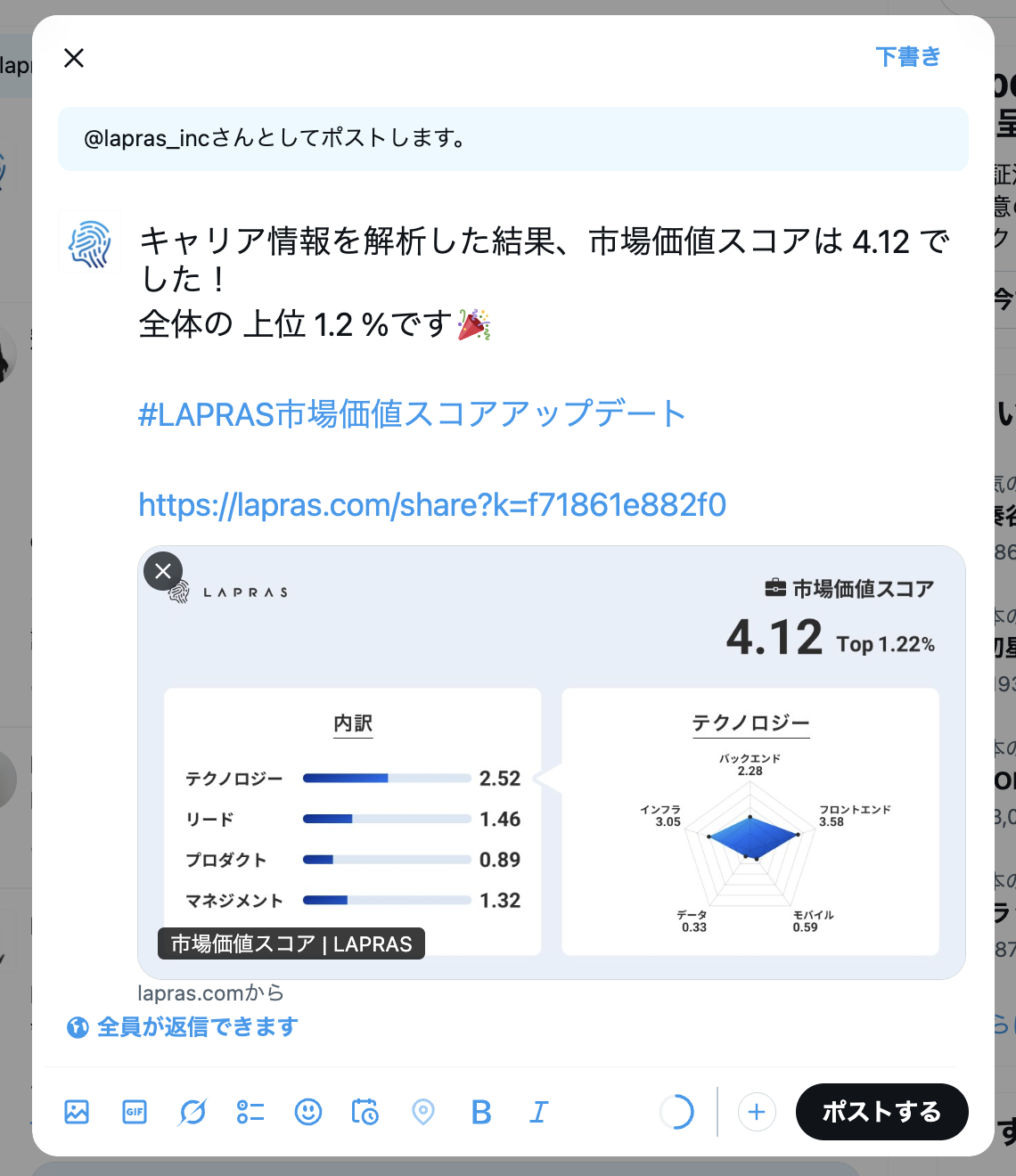1016x1176 pixels.
Task: Apply bold formatting
Action: tap(481, 1112)
